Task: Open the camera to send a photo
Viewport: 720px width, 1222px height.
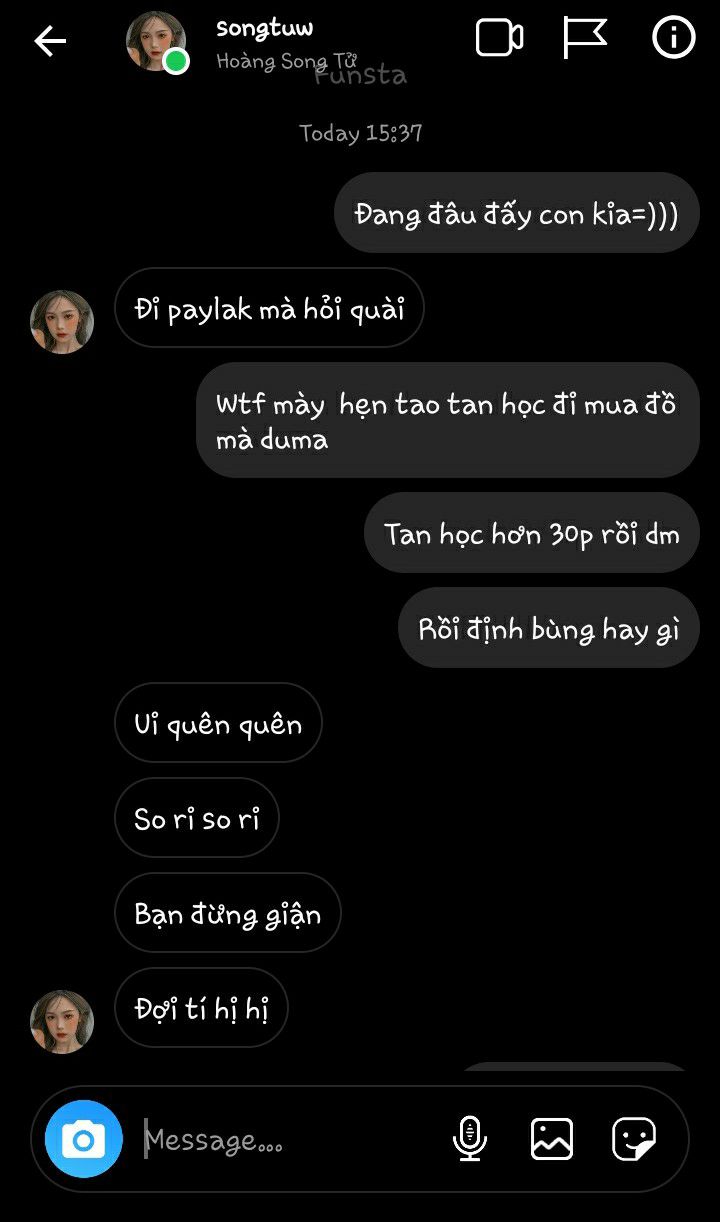Action: 84,1139
